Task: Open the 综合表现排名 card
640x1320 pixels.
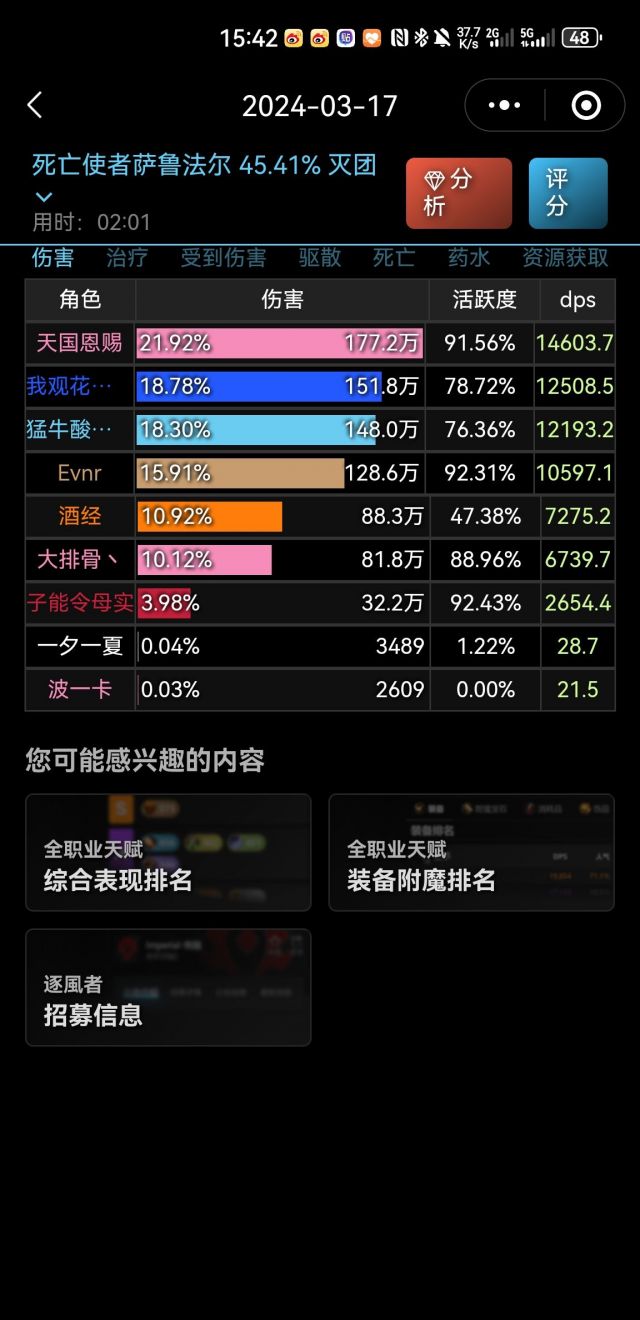Action: (168, 852)
